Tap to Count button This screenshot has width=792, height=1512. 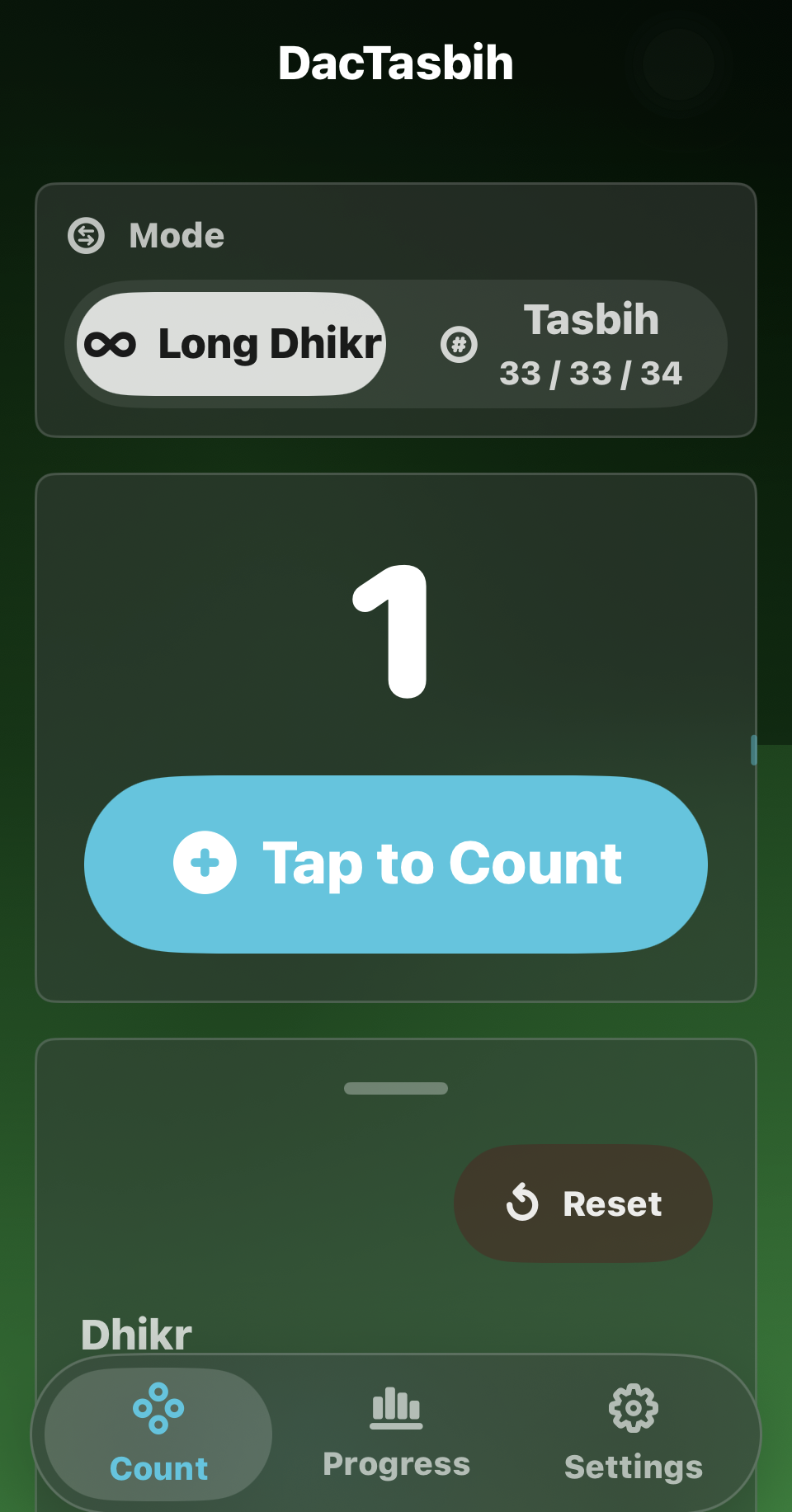(396, 864)
